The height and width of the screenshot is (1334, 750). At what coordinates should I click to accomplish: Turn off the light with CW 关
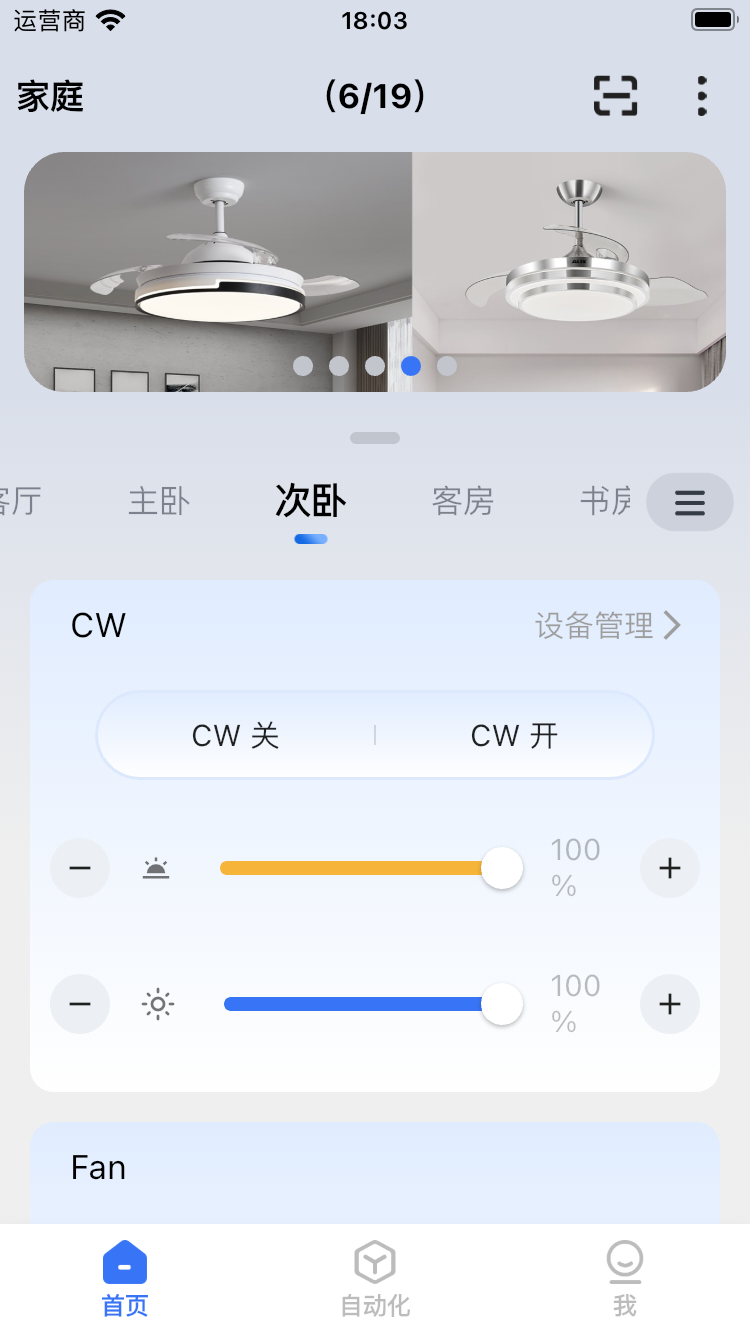pos(236,736)
